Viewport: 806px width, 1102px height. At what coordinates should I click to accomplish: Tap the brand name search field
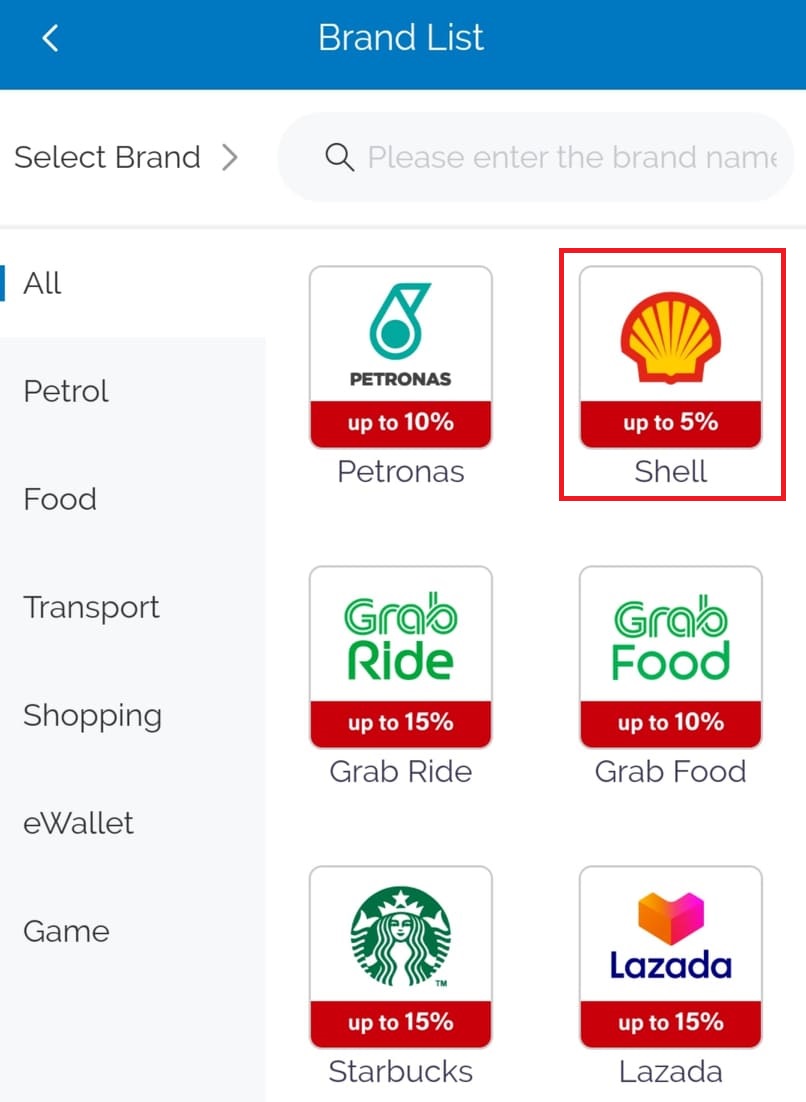click(570, 157)
